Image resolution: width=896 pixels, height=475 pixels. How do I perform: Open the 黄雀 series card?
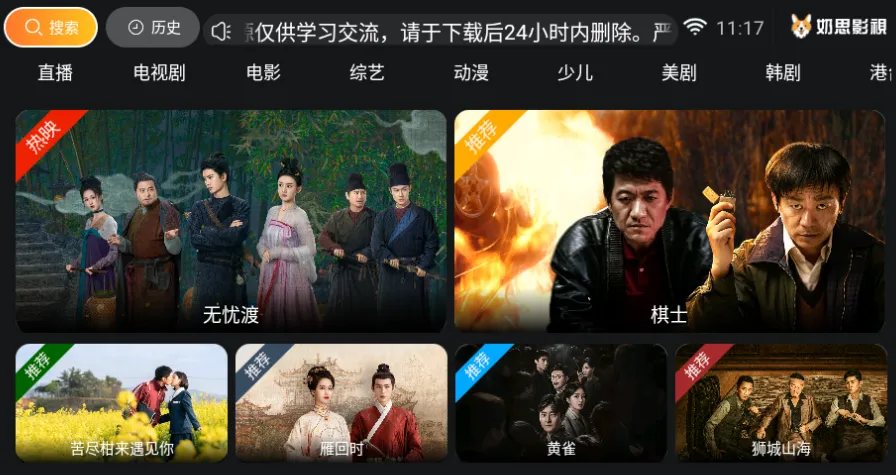click(561, 402)
